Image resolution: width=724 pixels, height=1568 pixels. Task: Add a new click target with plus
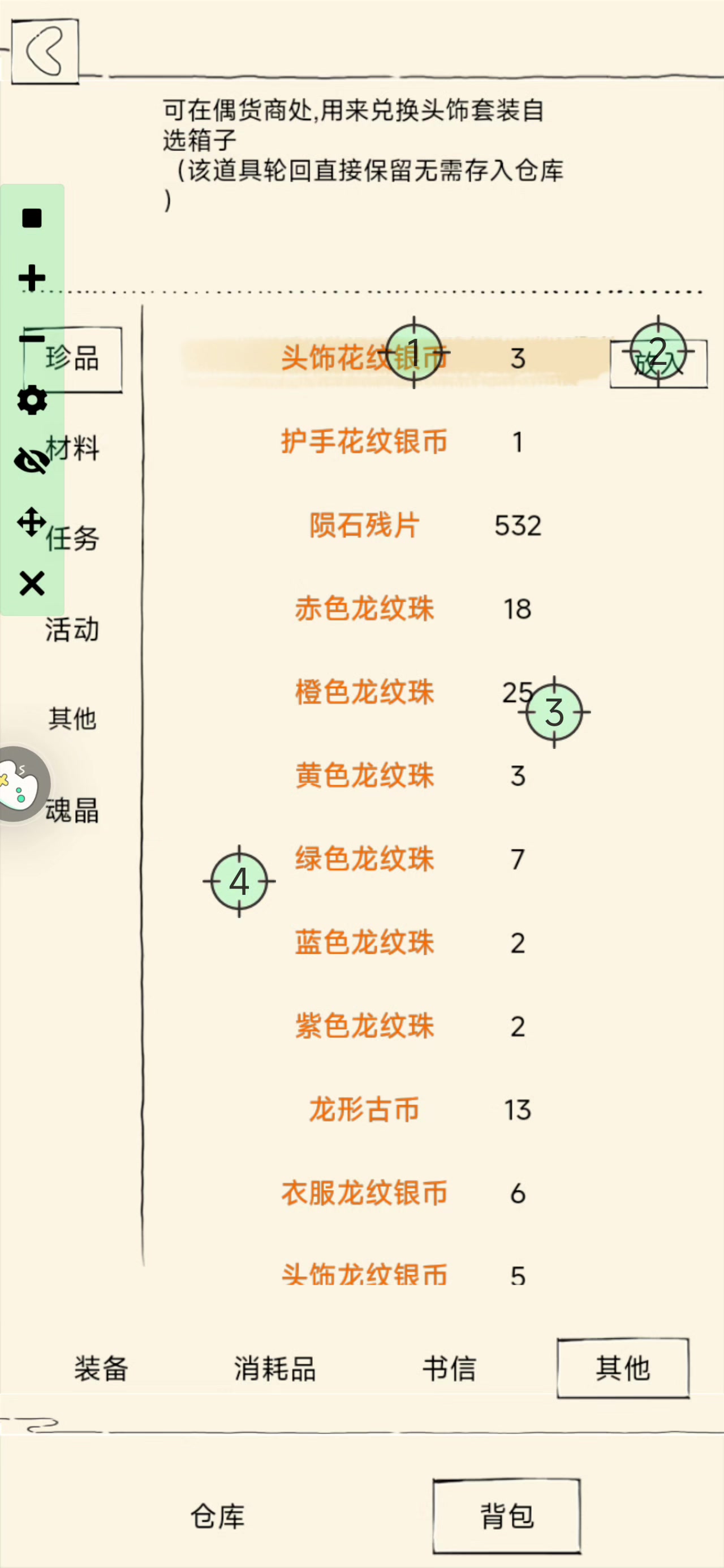[32, 278]
